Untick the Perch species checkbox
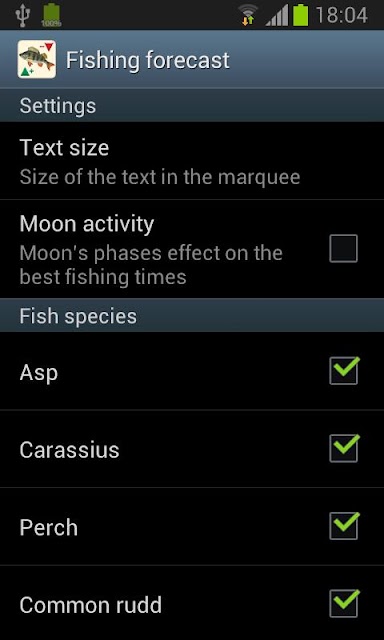 (344, 526)
